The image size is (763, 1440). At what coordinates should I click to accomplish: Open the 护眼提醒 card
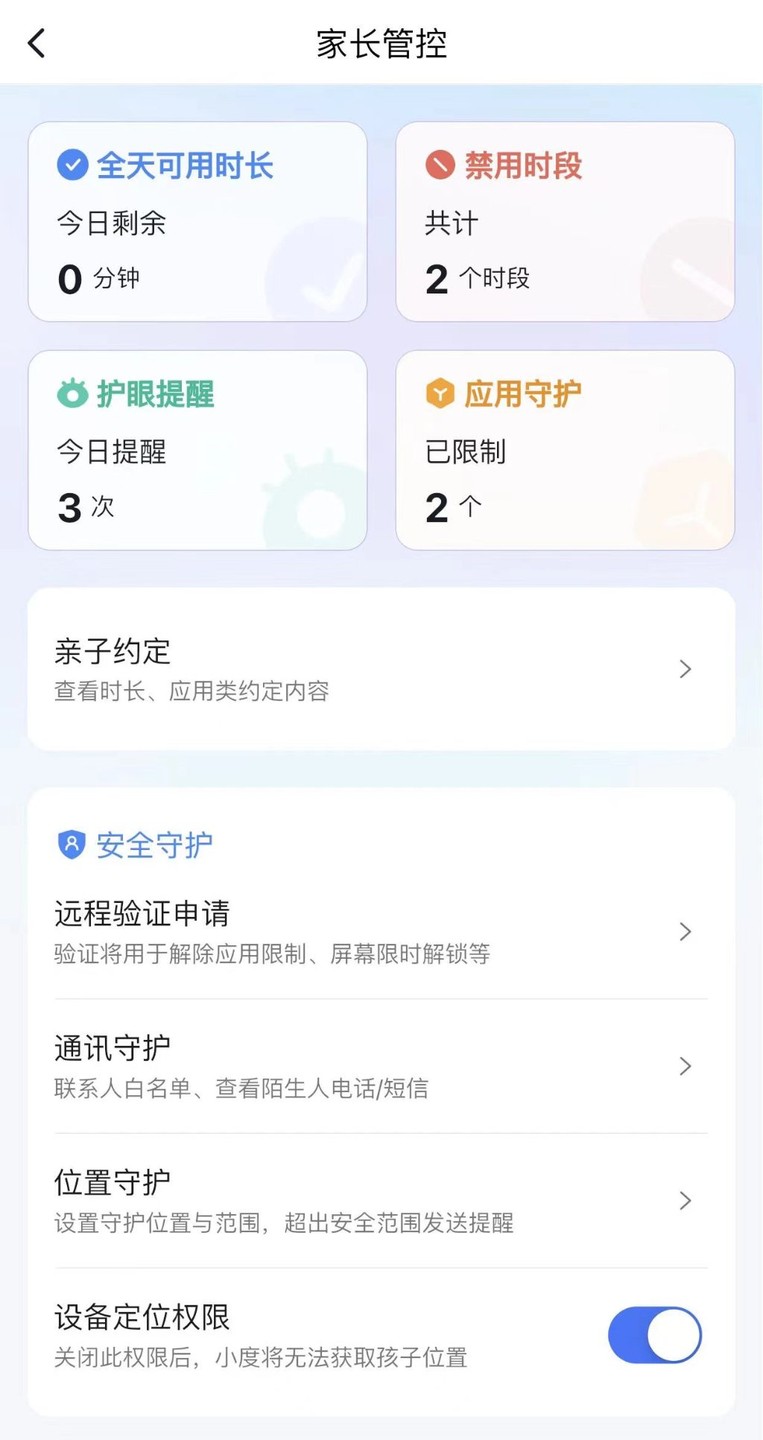(197, 450)
